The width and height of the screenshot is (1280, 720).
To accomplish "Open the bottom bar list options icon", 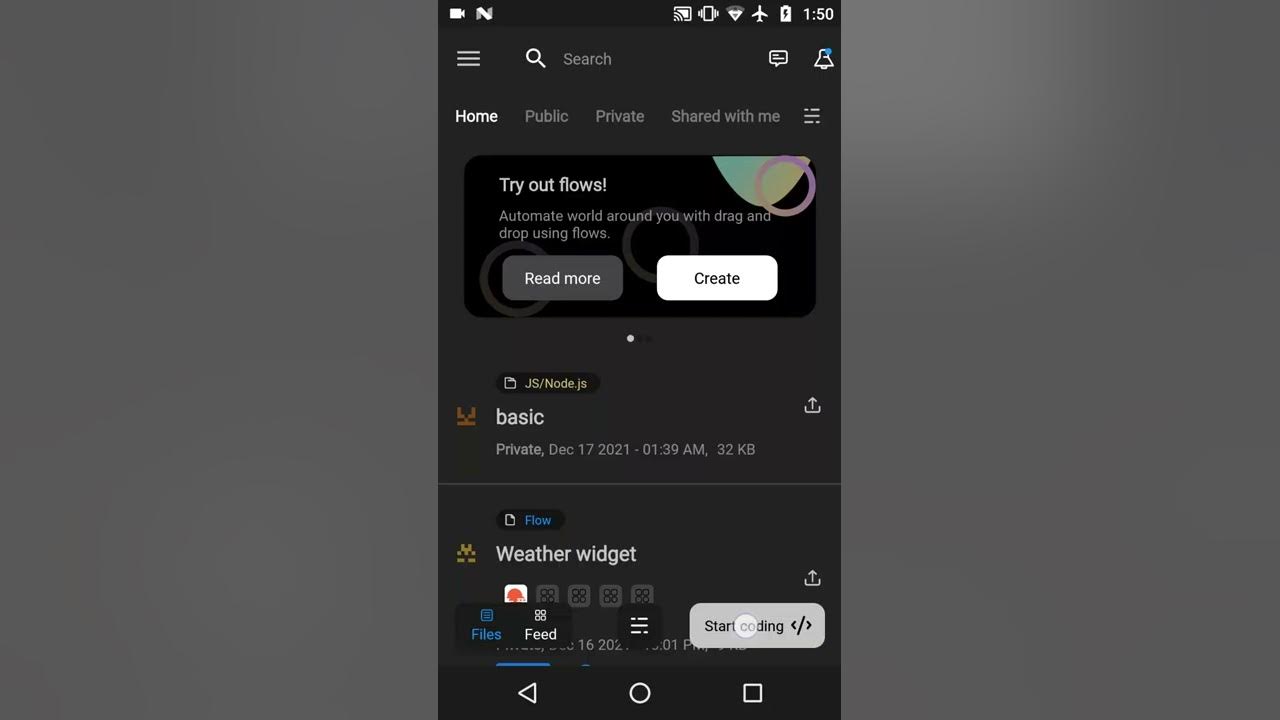I will click(x=639, y=626).
